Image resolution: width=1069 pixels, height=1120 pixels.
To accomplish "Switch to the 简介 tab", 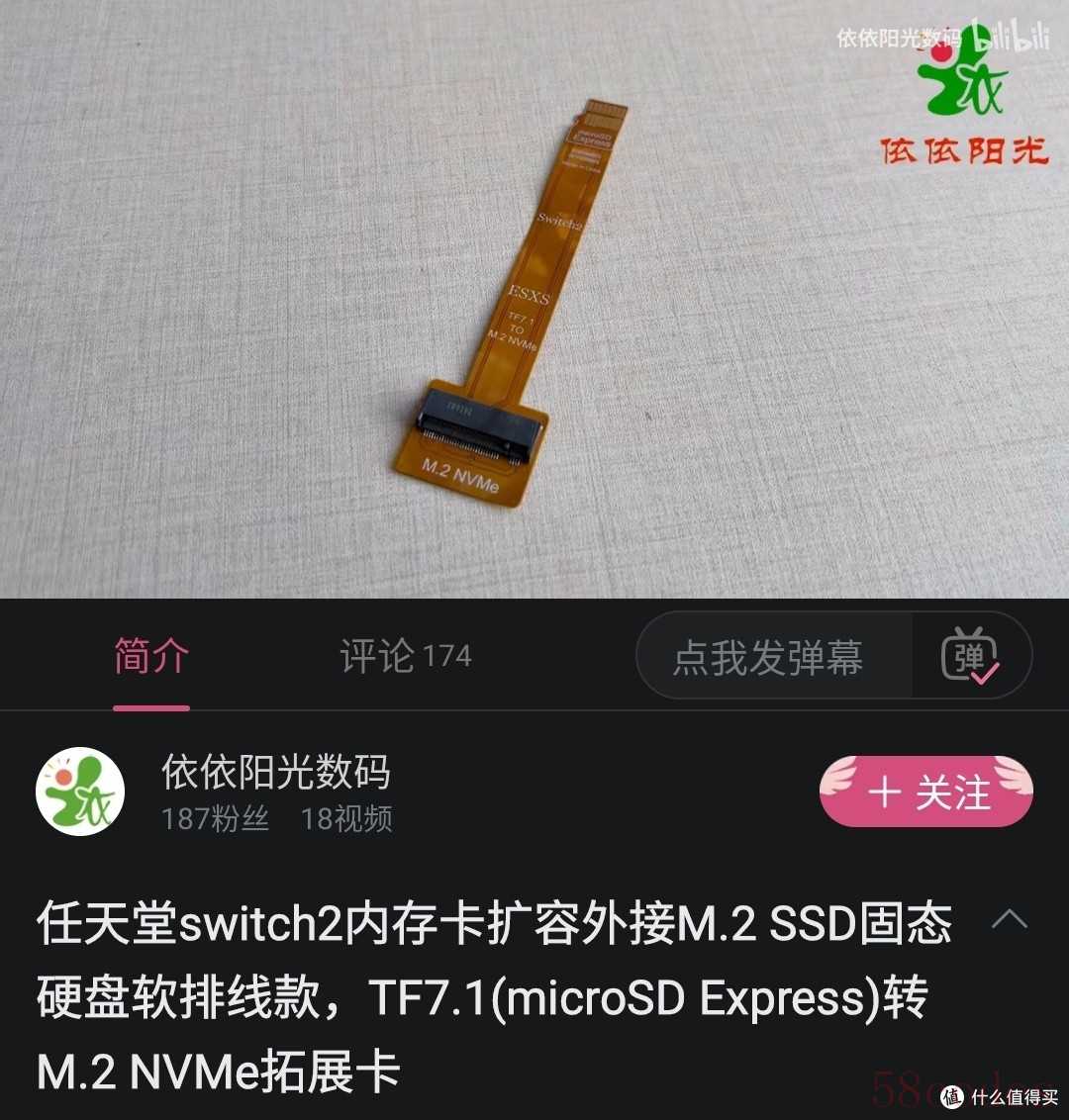I will coord(151,657).
